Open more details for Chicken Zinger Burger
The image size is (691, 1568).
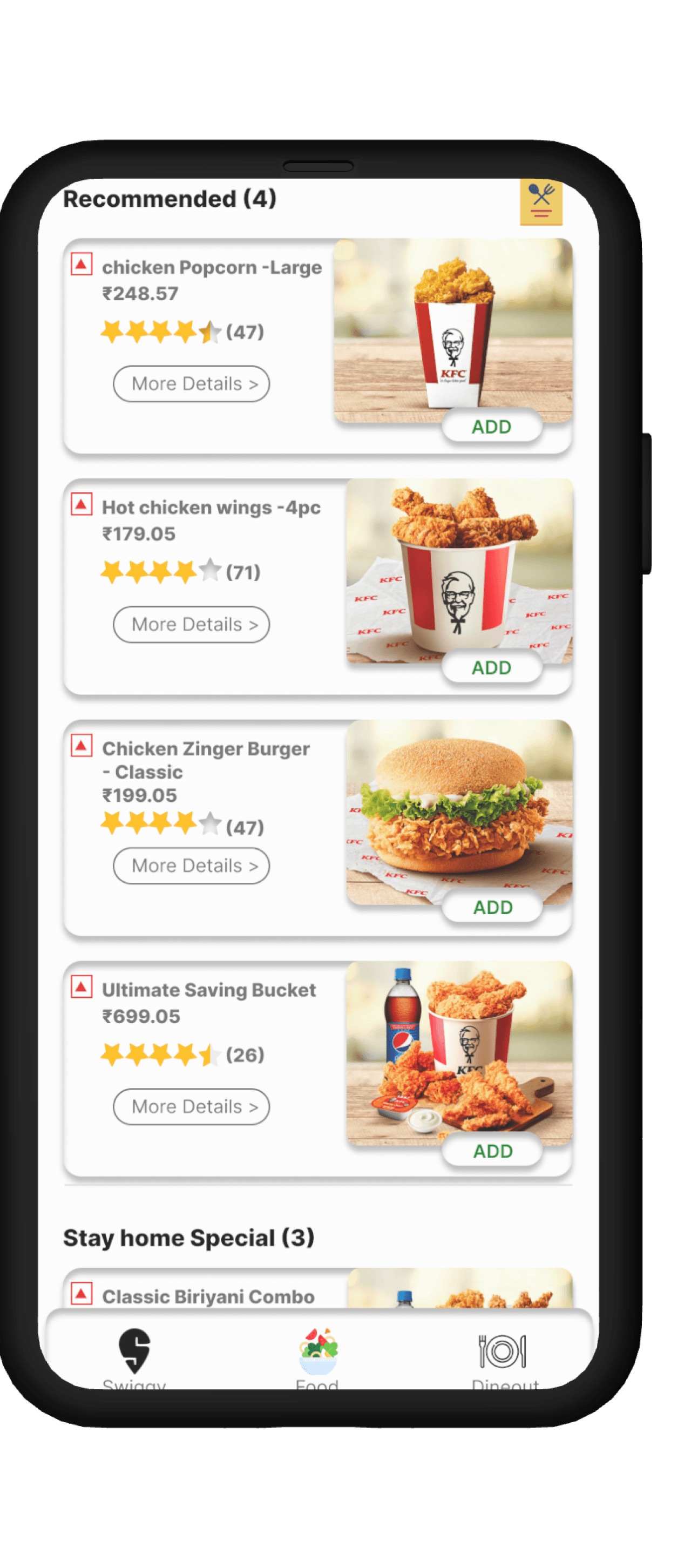point(191,866)
